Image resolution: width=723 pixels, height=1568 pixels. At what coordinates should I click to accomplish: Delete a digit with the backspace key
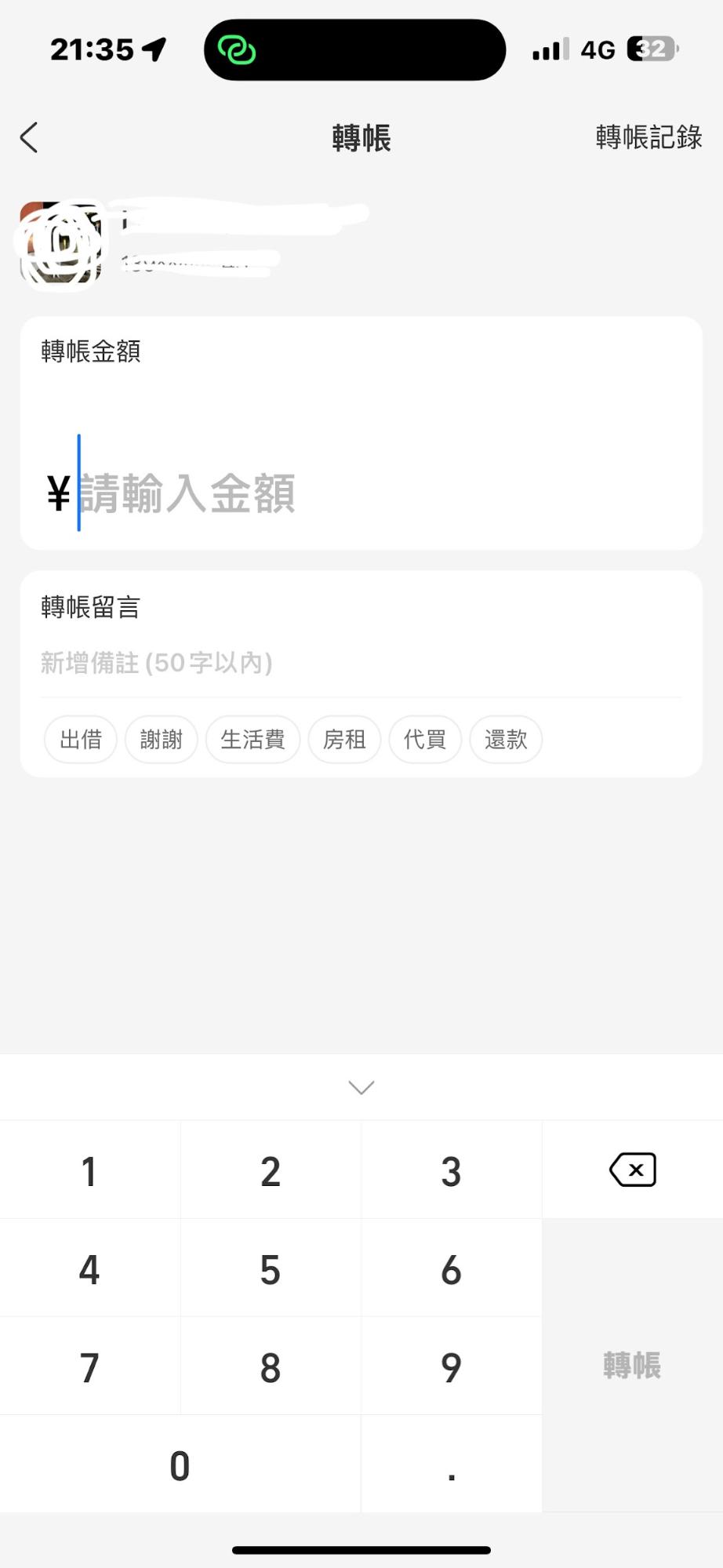coord(632,1170)
